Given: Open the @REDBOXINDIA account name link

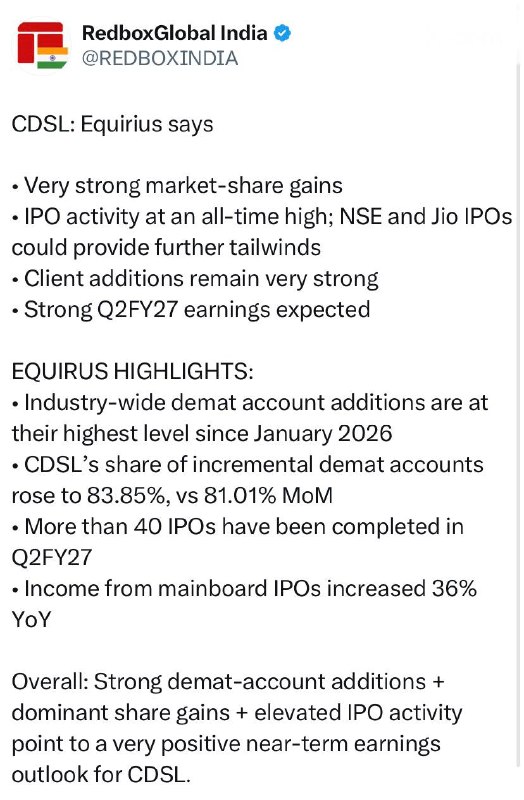Looking at the screenshot, I should (x=160, y=58).
